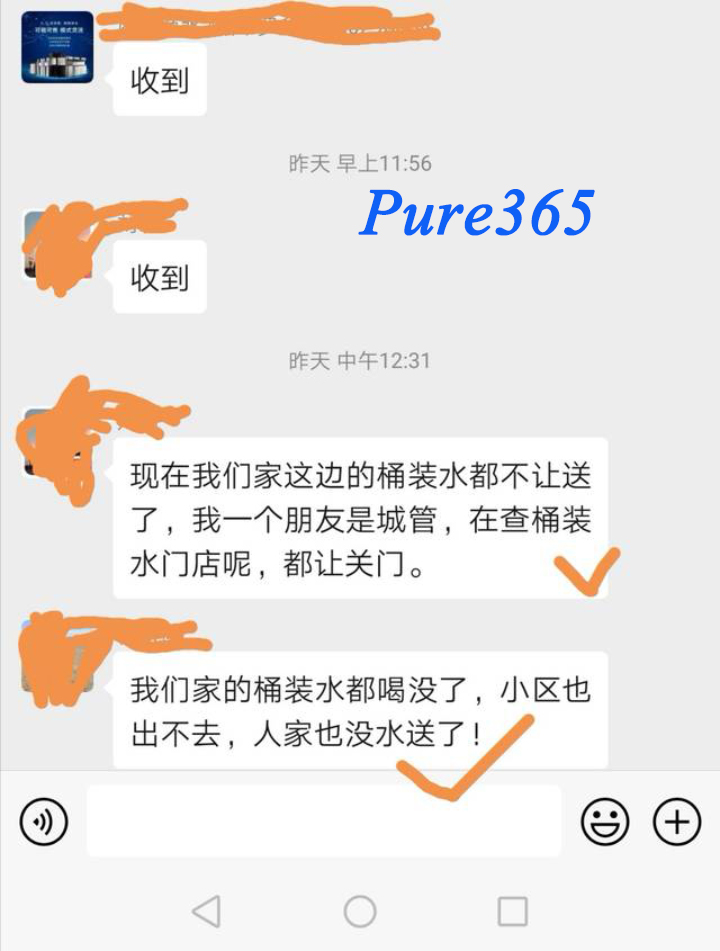Open profile of first 收到 sender avatar

tap(58, 47)
